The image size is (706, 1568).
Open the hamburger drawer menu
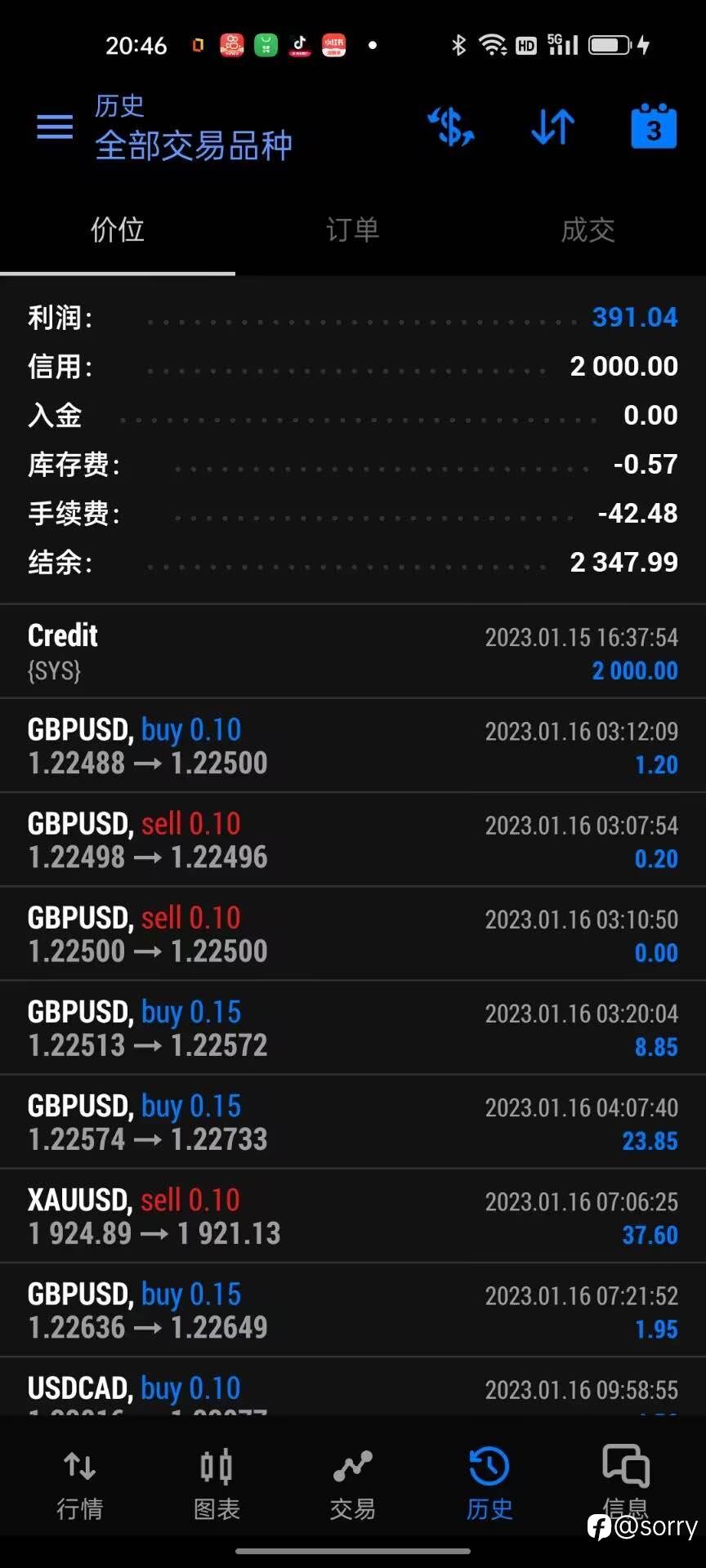point(55,127)
